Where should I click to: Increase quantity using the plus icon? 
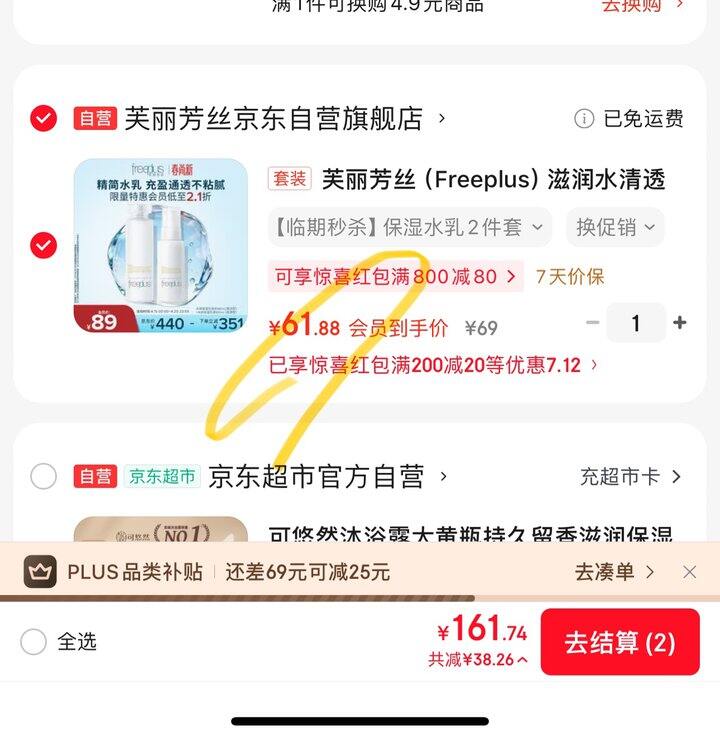pyautogui.click(x=679, y=323)
